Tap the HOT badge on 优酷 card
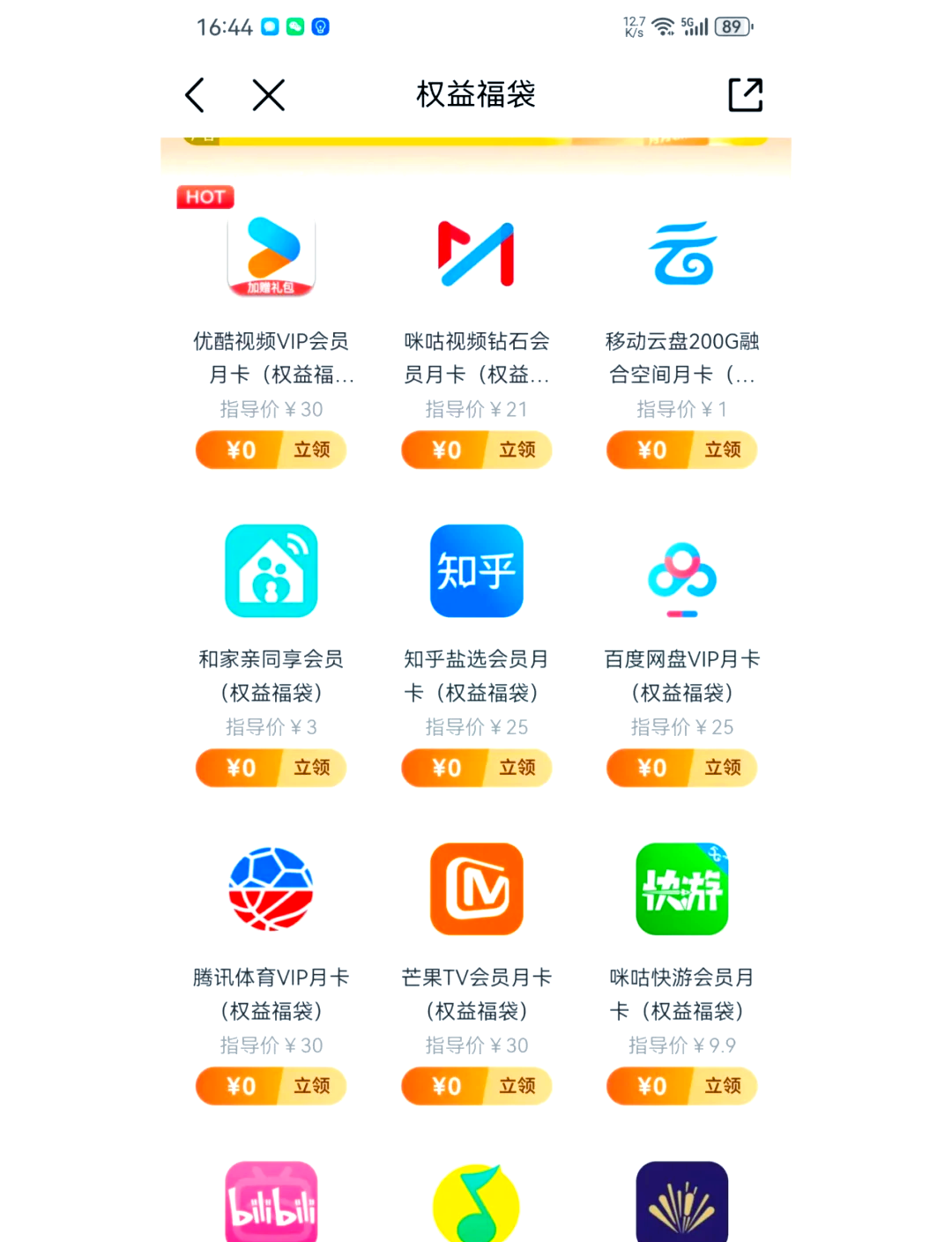This screenshot has height=1242, width=952. (205, 197)
